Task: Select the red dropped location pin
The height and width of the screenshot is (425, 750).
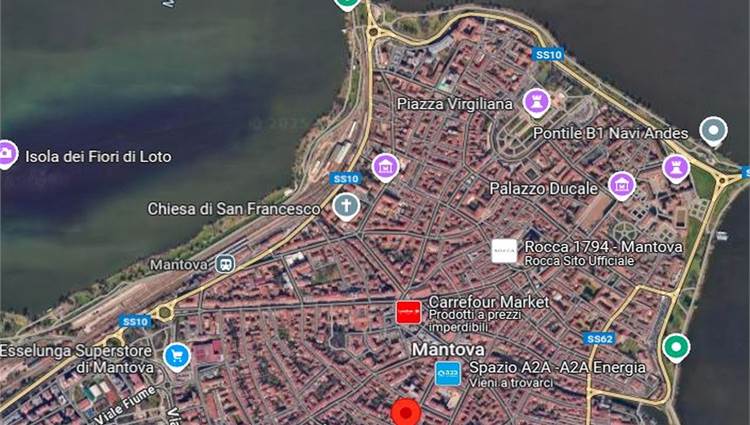Action: pos(405,412)
